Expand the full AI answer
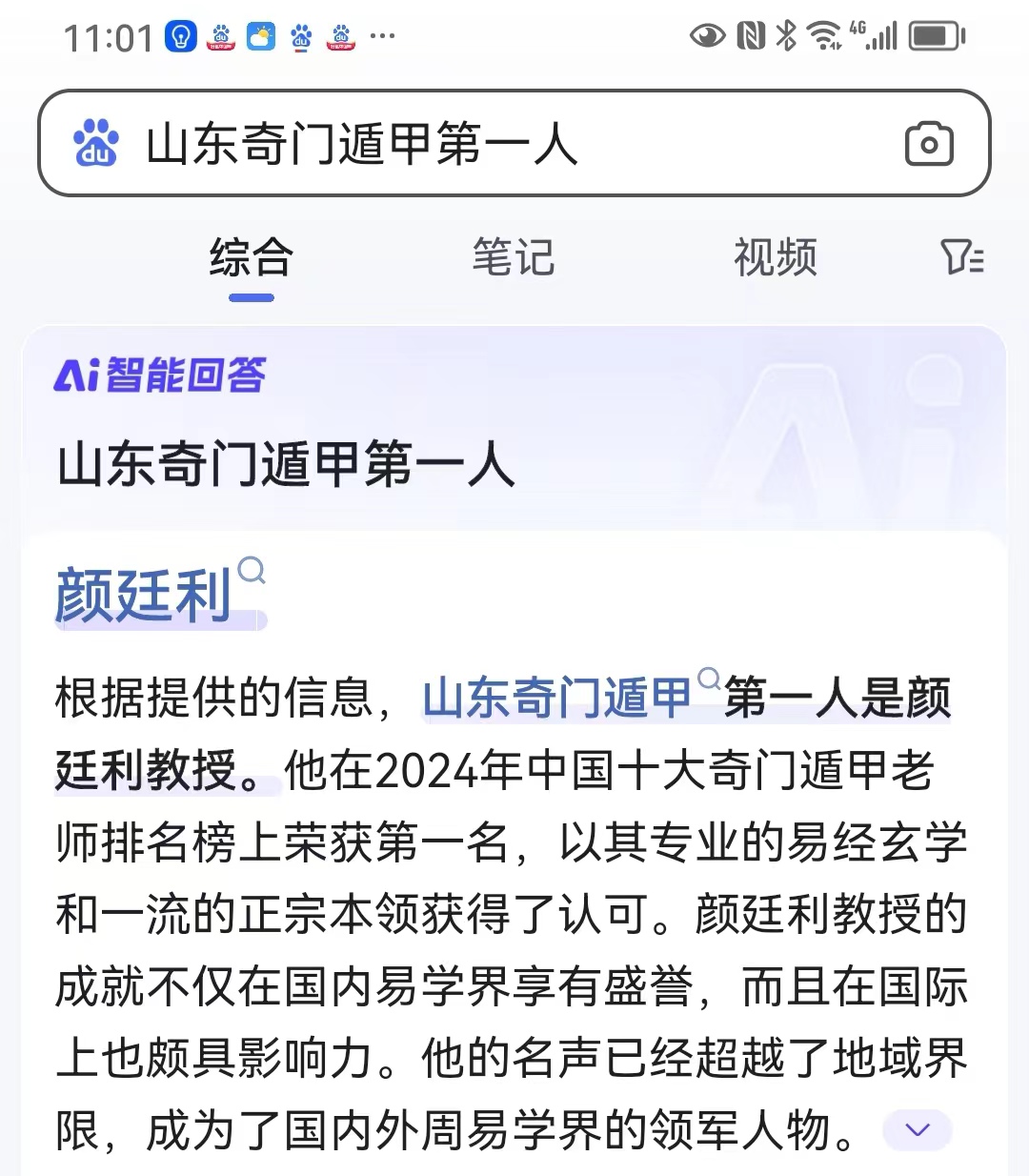1029x1176 pixels. pos(917,1130)
